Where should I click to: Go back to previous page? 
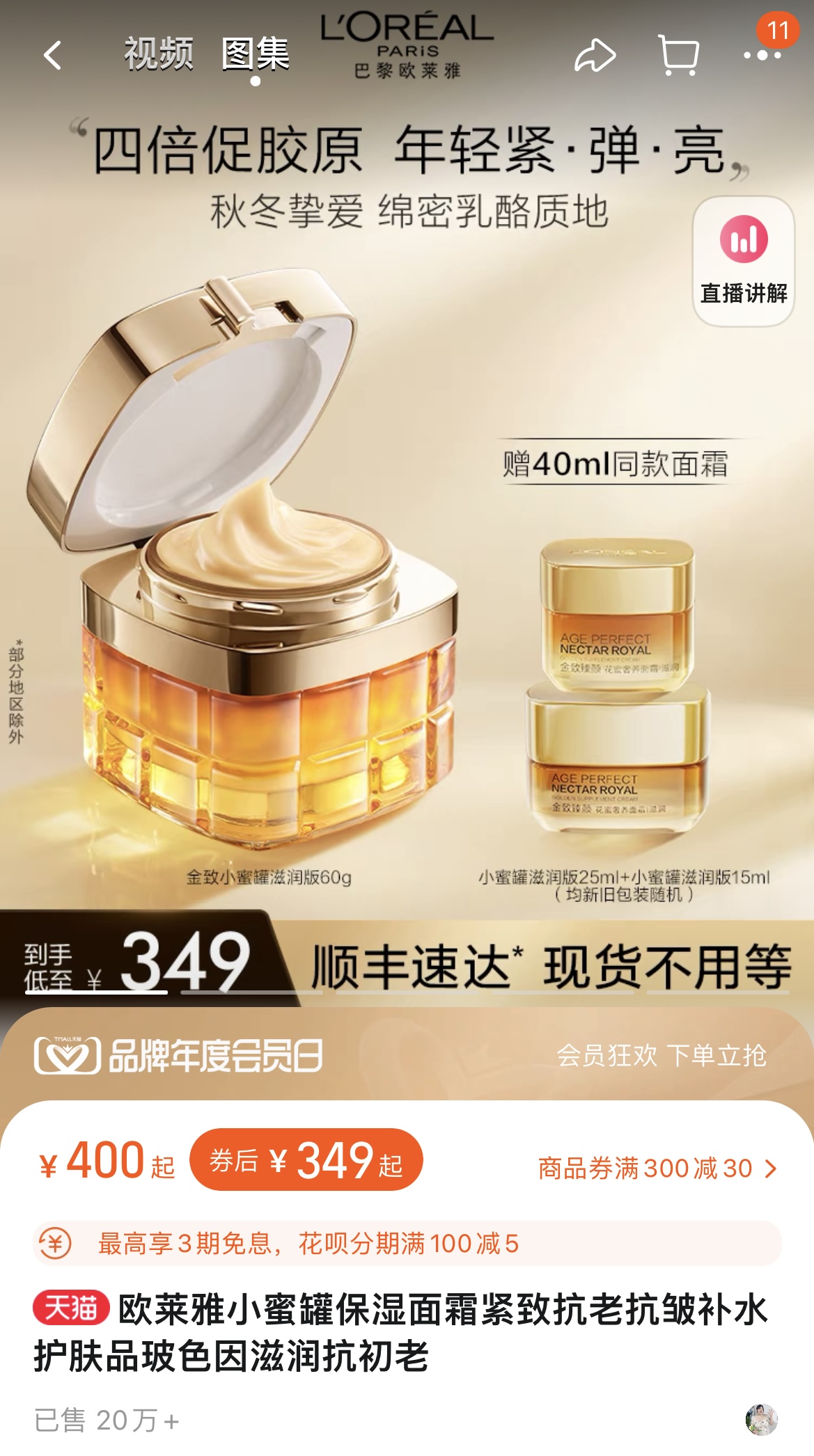pos(53,55)
